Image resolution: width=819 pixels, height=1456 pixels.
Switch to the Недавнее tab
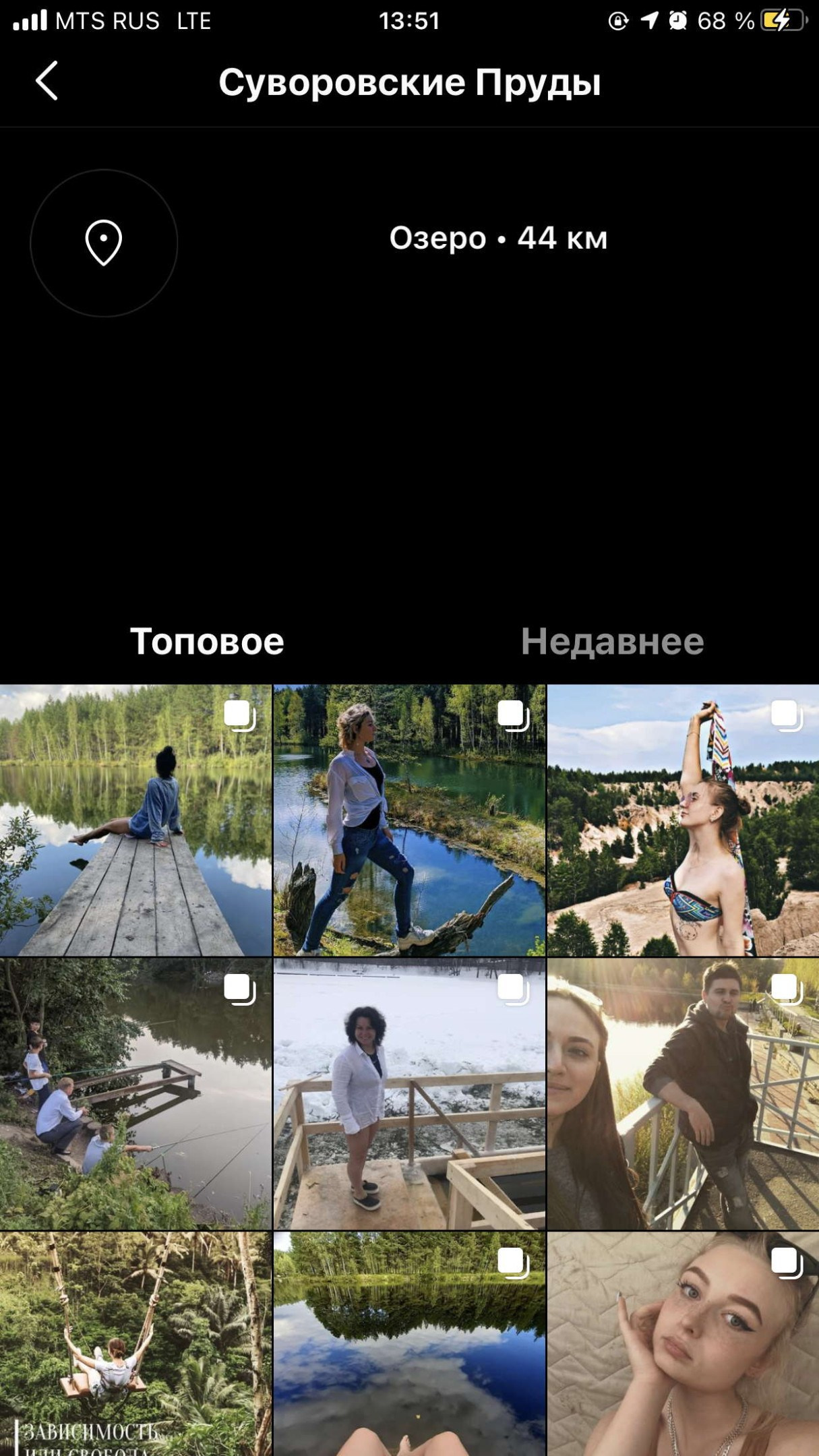coord(613,643)
